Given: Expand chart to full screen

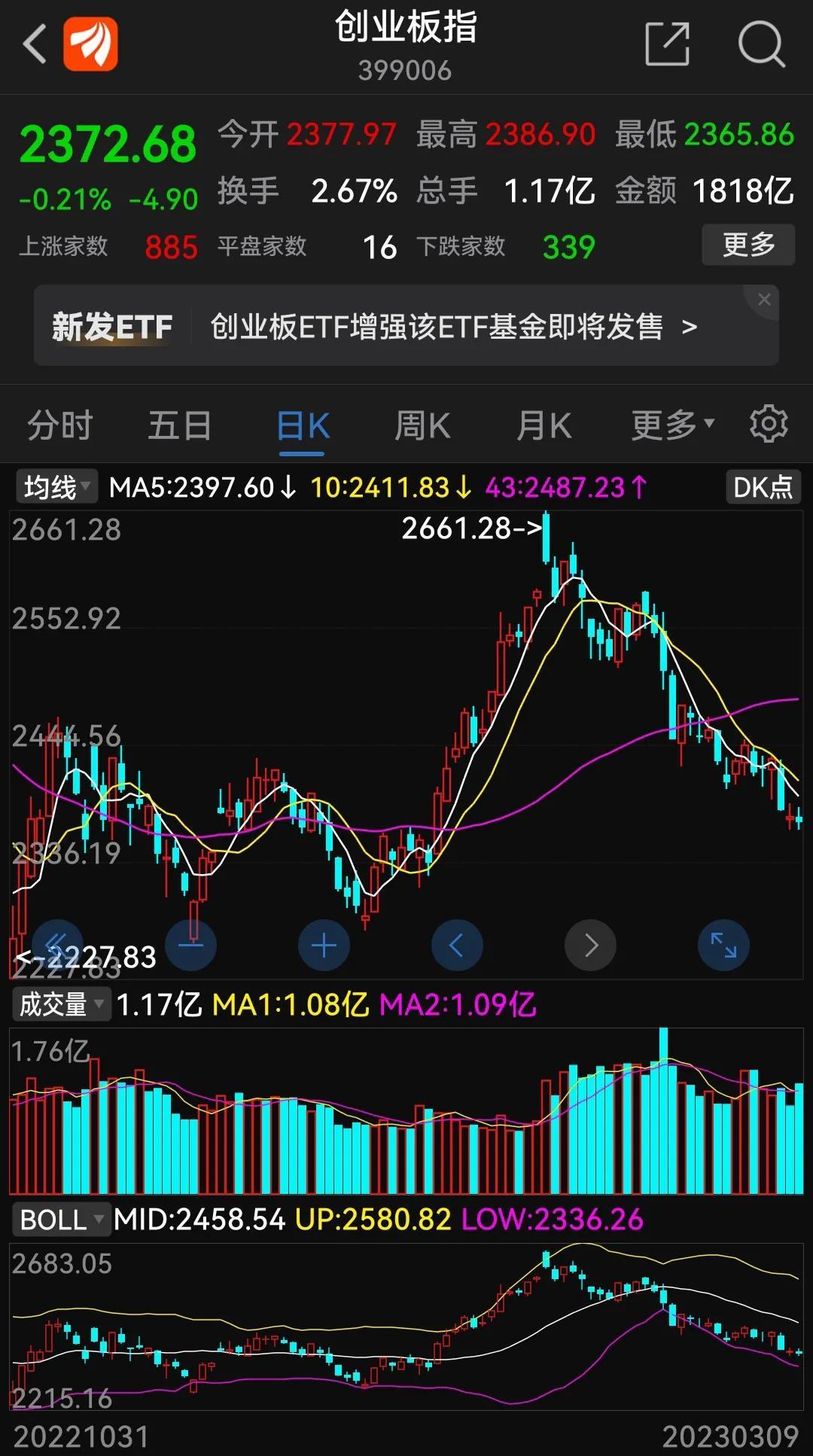Looking at the screenshot, I should pos(723,945).
